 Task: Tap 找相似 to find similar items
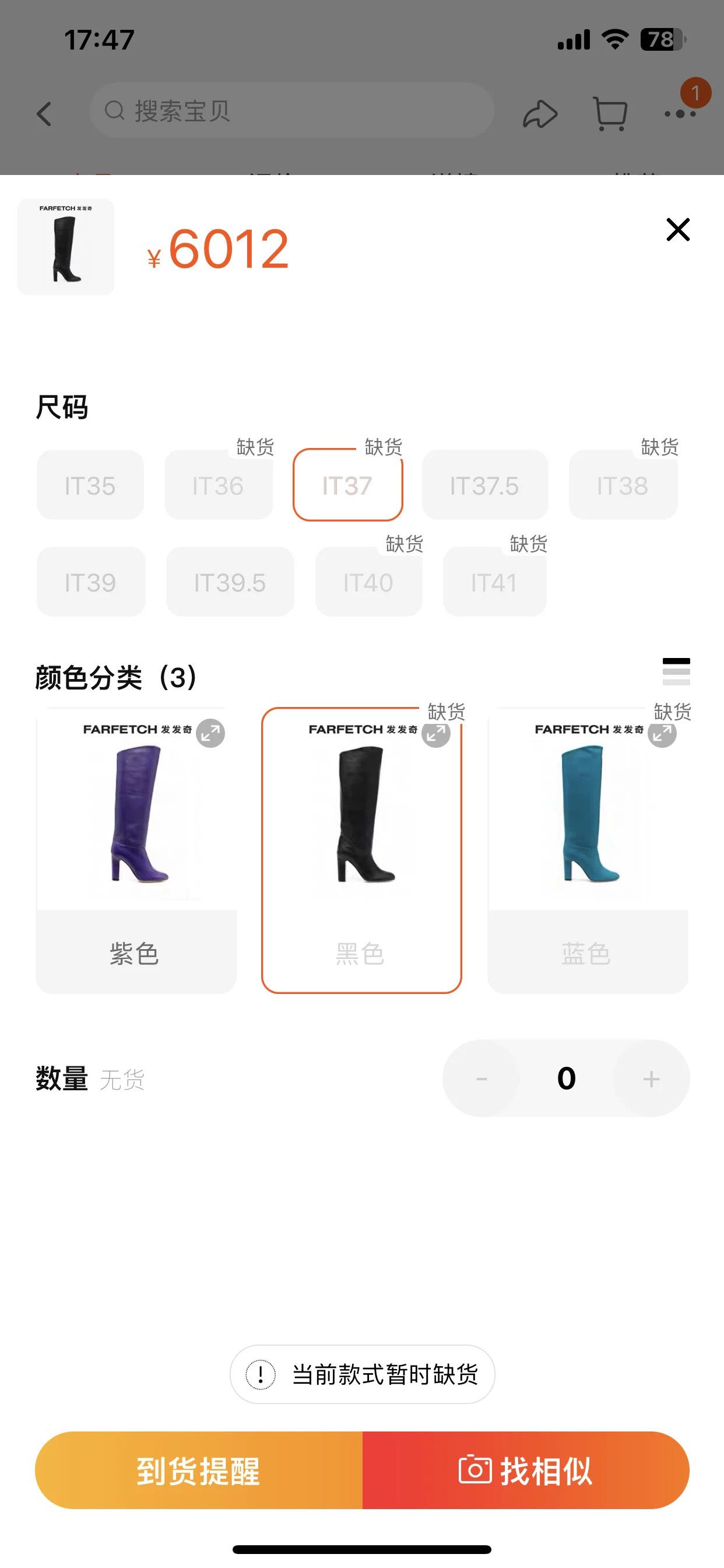526,1470
